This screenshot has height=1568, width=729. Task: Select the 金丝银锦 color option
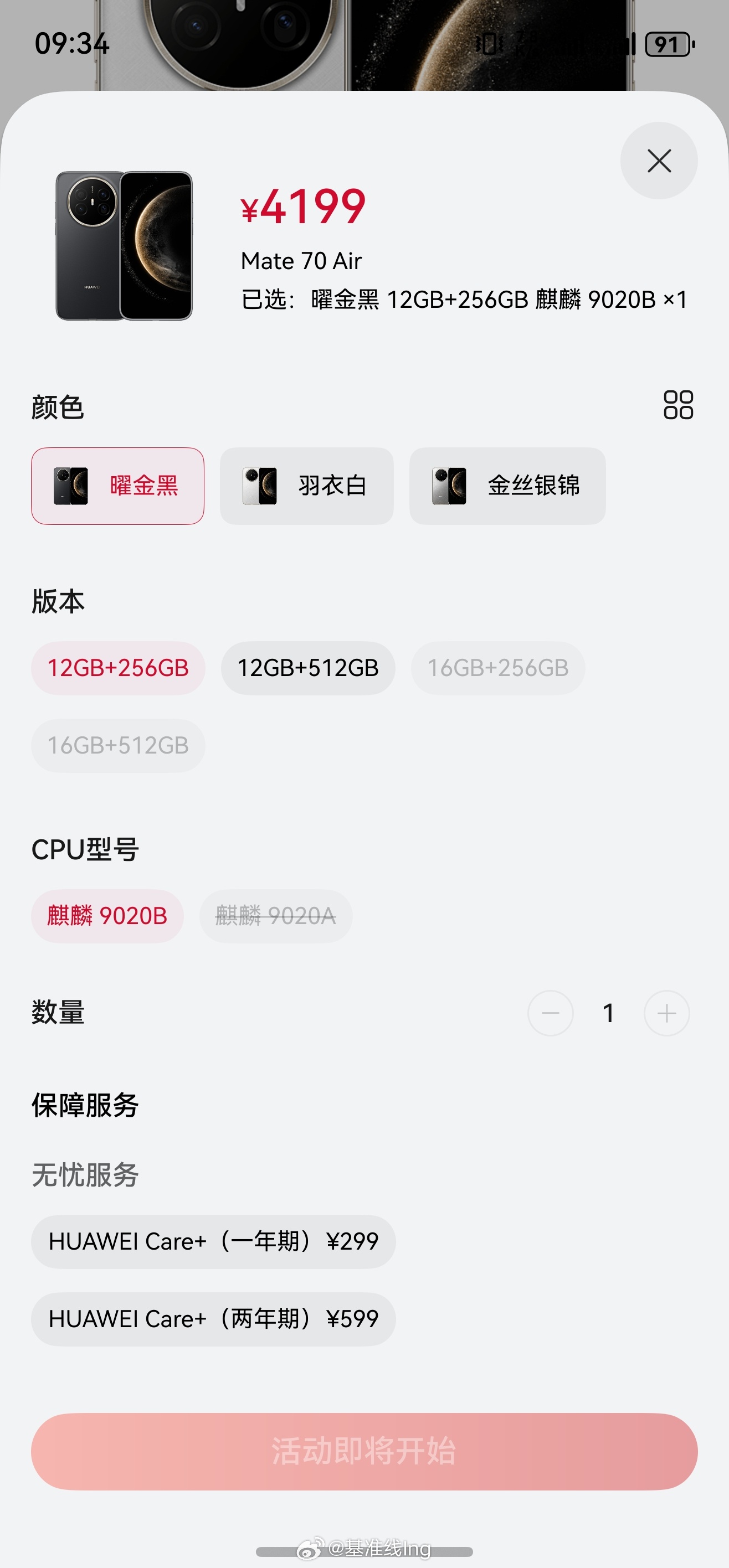pyautogui.click(x=508, y=484)
